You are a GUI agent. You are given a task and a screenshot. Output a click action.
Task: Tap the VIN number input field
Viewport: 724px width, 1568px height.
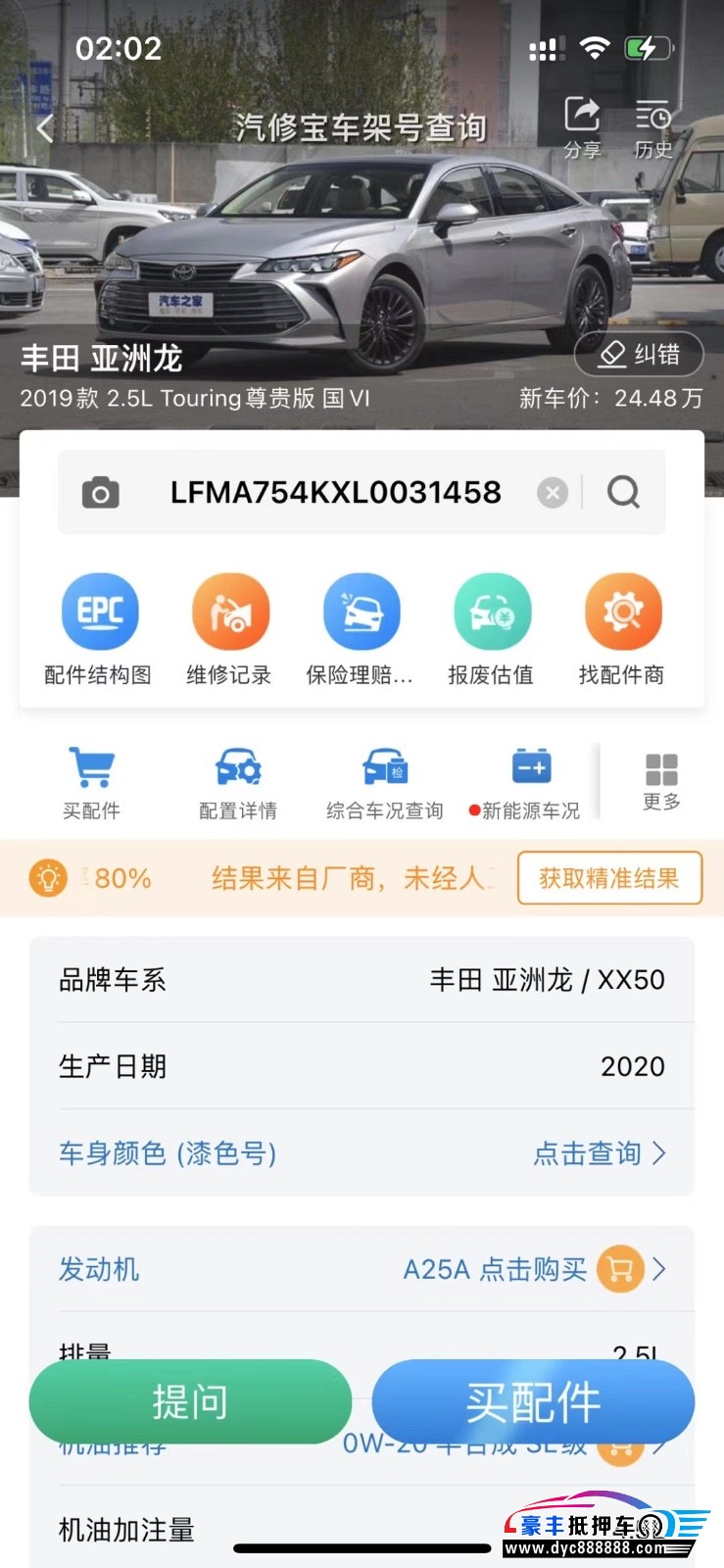tap(333, 492)
